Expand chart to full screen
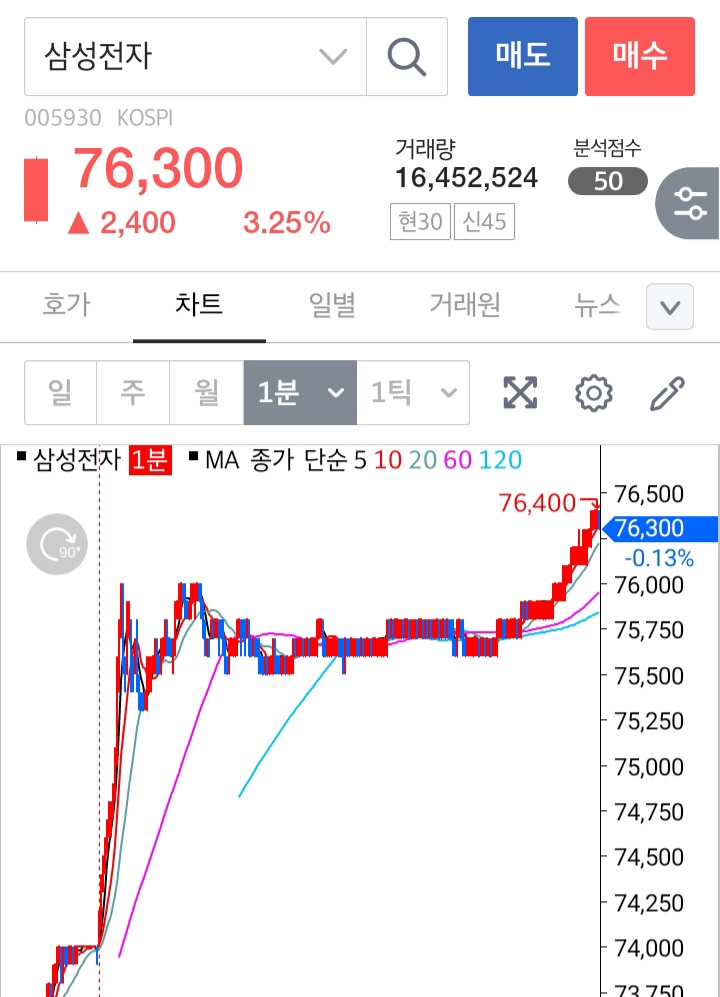Viewport: 720px width, 997px height. tap(520, 393)
